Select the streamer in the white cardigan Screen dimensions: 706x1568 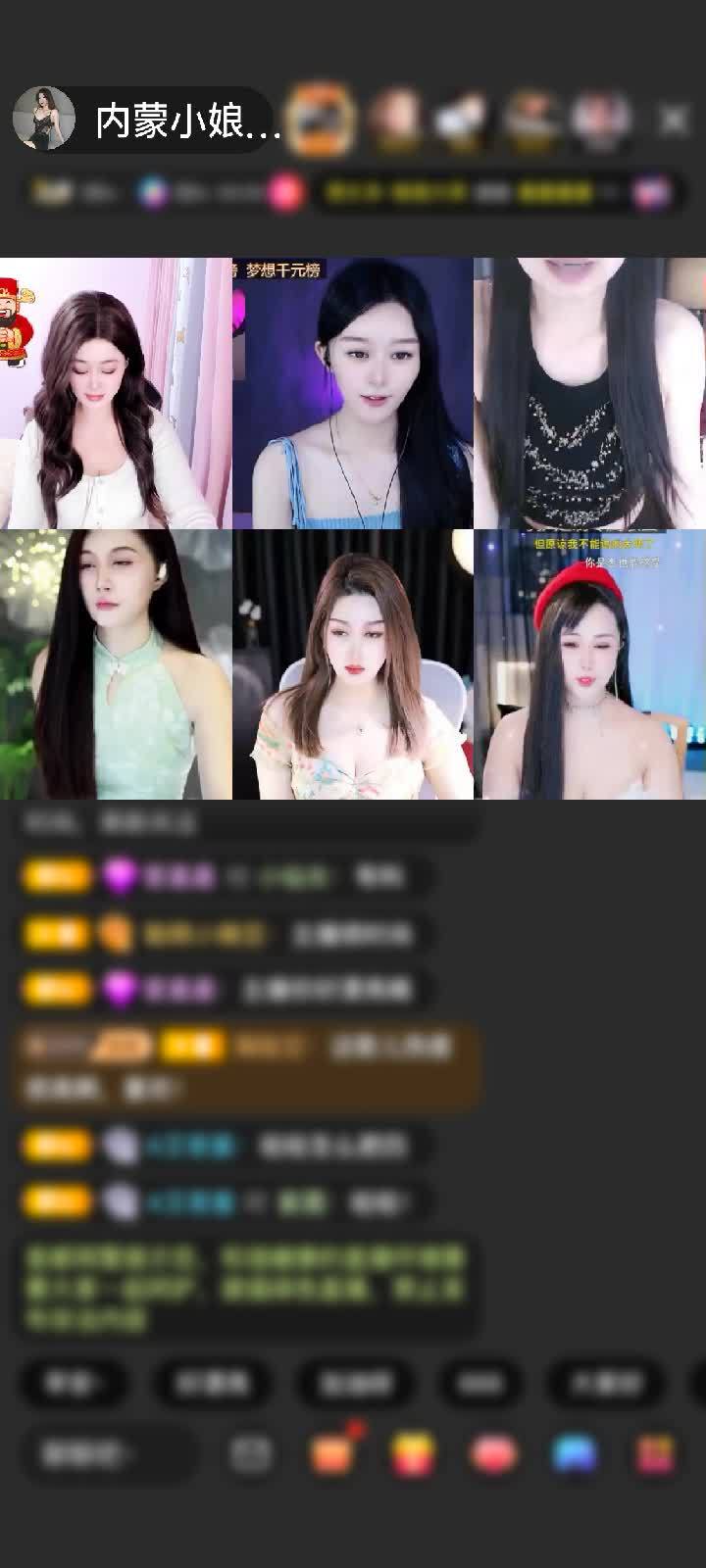click(x=115, y=393)
